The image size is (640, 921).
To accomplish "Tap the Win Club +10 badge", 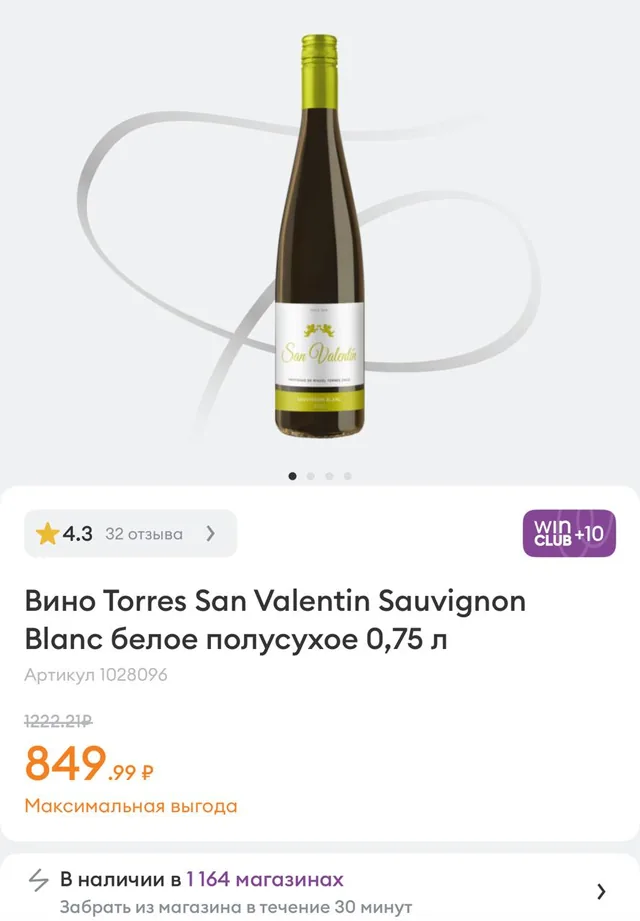I will tap(569, 533).
